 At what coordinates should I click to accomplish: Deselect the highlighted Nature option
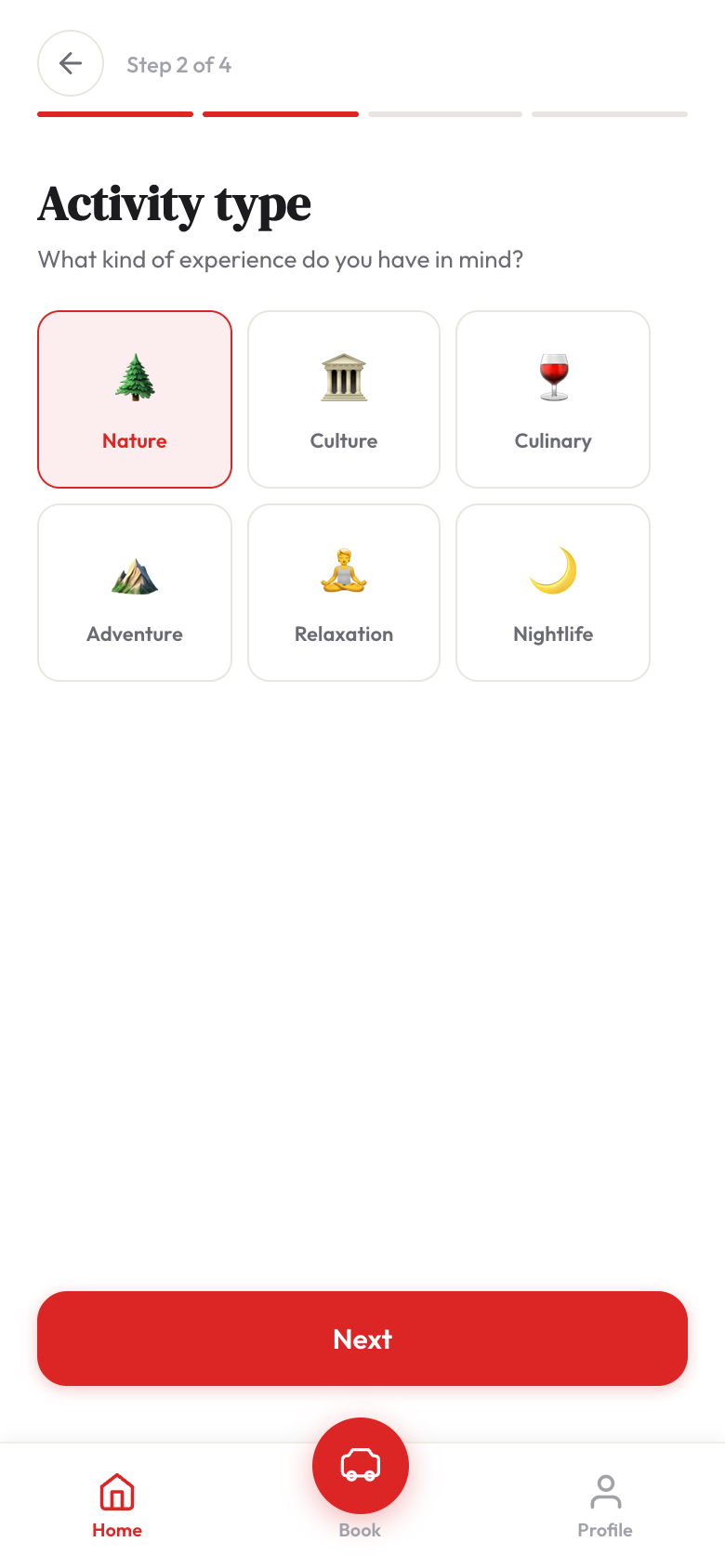(135, 399)
